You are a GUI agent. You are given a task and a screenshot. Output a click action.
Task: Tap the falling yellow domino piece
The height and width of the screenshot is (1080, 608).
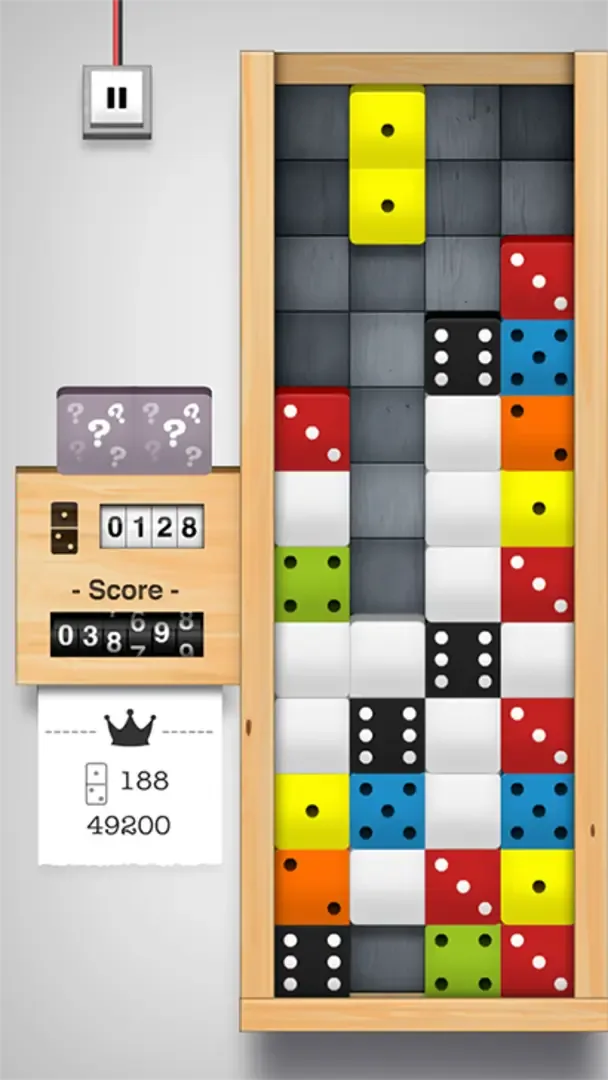(x=387, y=166)
